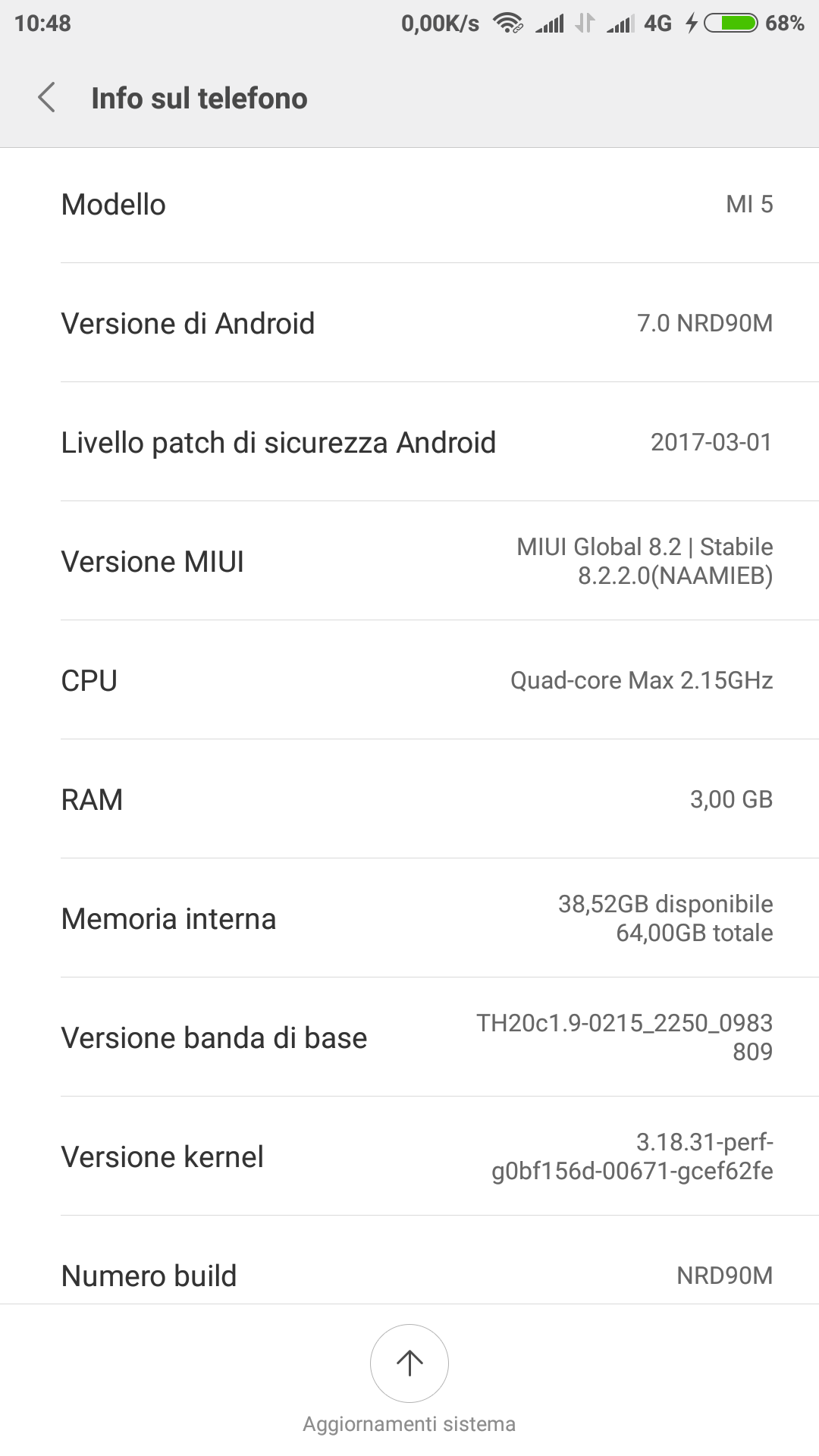The height and width of the screenshot is (1456, 819).
Task: Tap the Versione kernel row
Action: pyautogui.click(x=409, y=1156)
